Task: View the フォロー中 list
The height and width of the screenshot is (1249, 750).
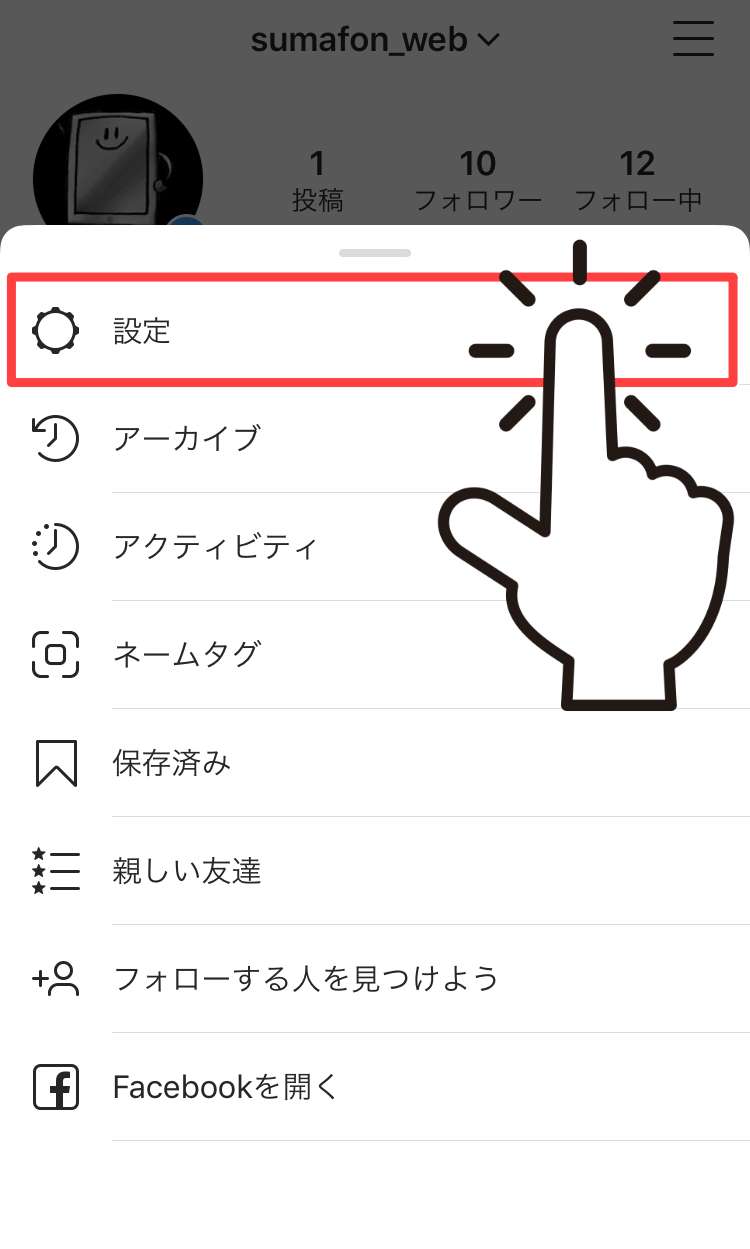Action: [638, 180]
